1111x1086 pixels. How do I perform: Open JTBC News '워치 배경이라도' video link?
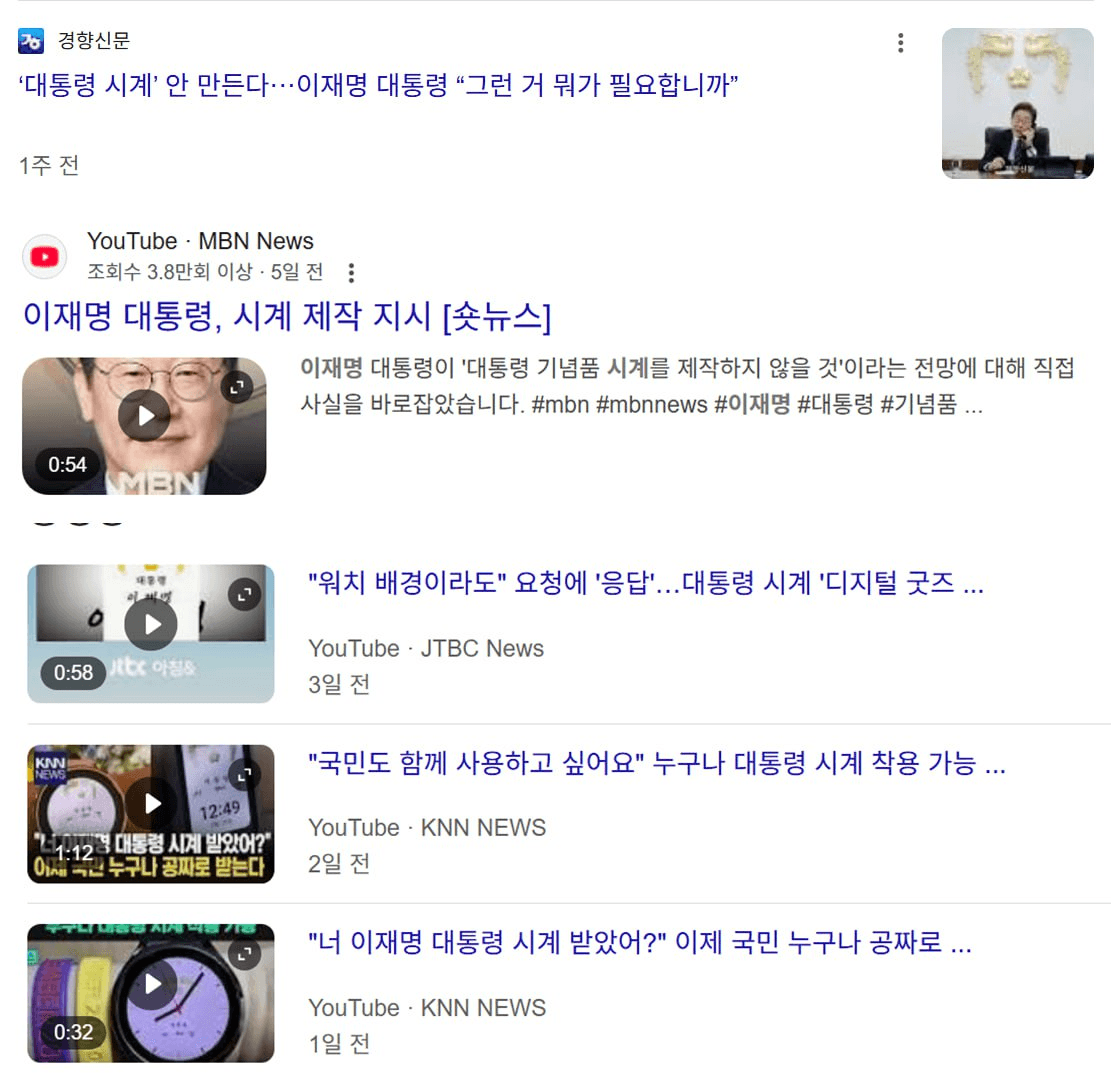646,584
